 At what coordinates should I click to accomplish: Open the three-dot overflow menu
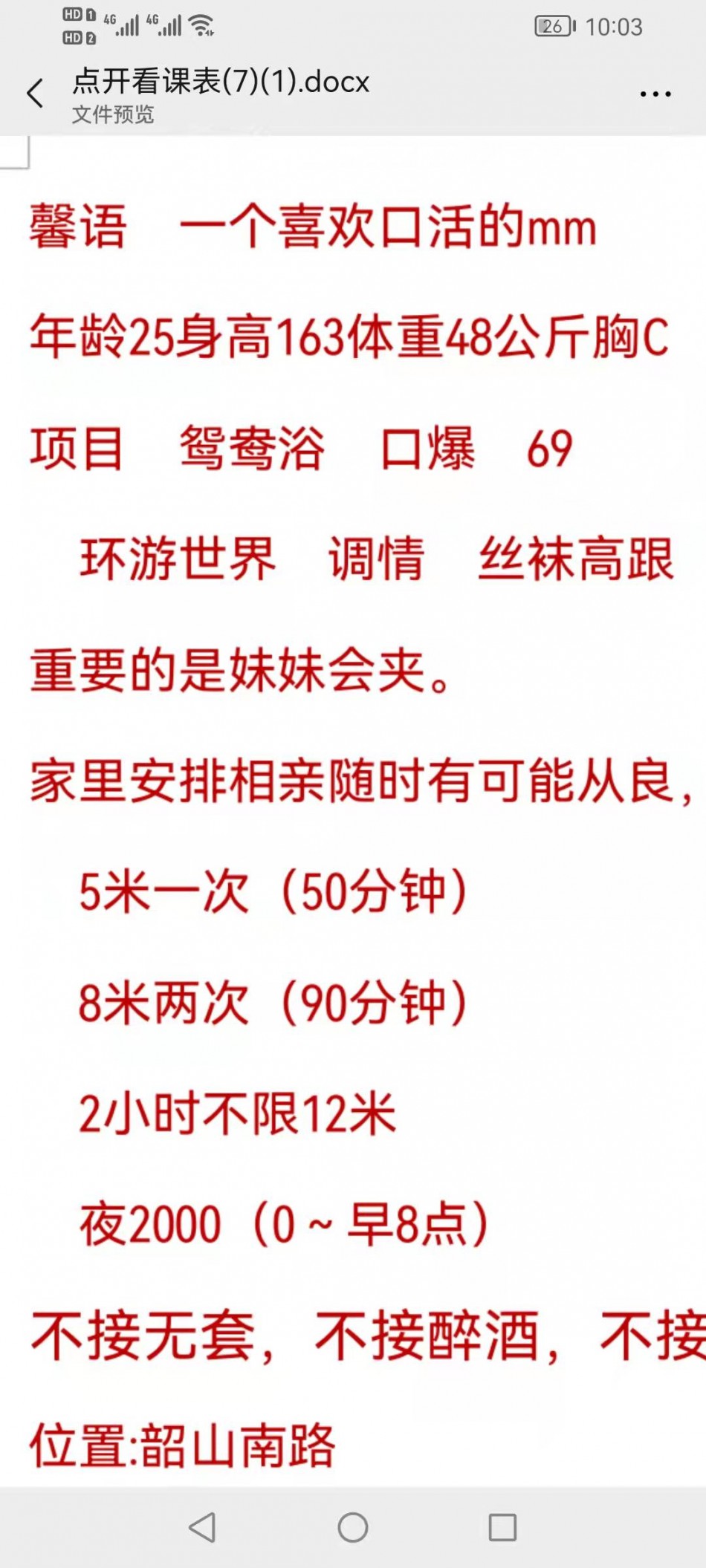pos(655,94)
